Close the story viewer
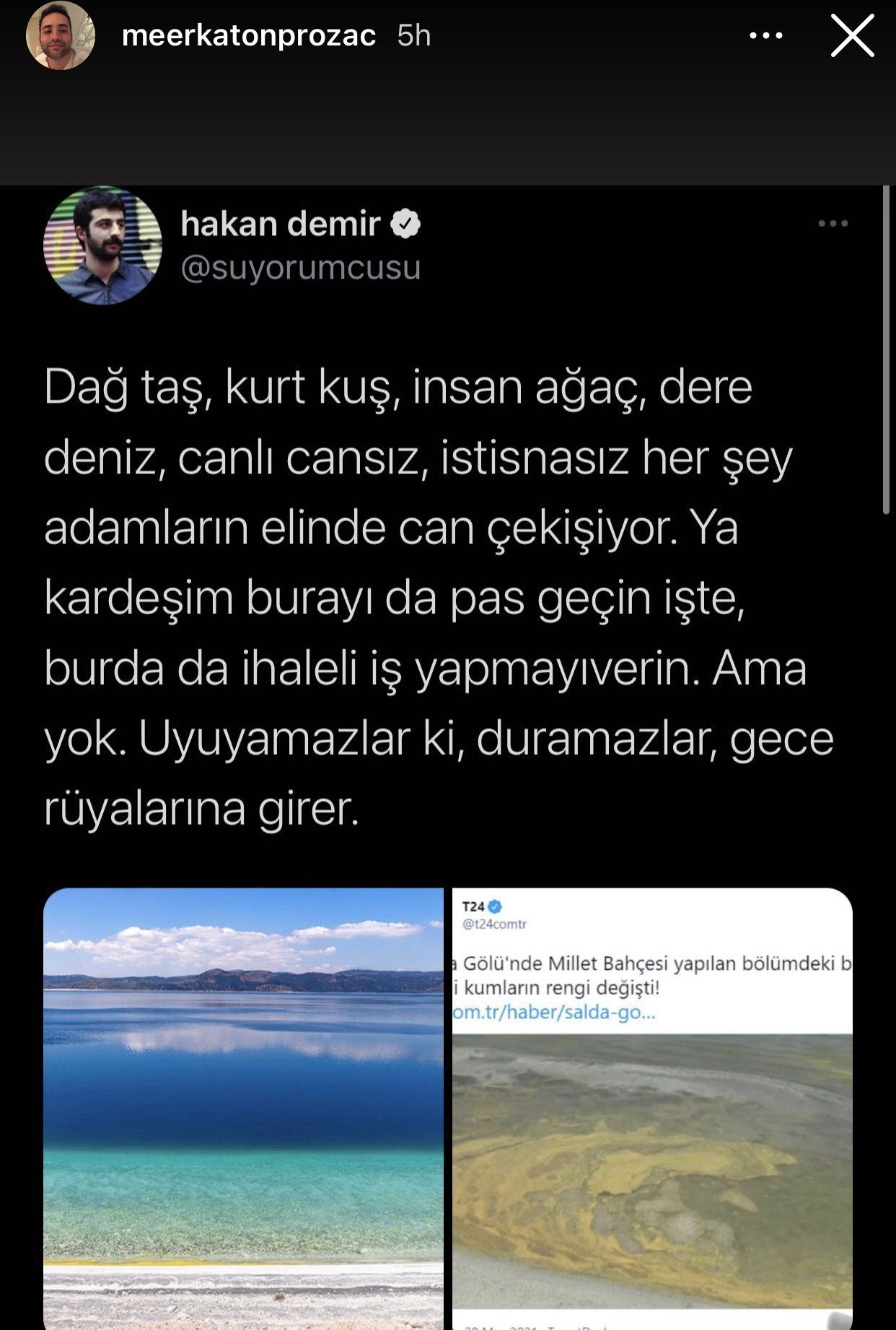This screenshot has width=896, height=1330. coord(852,36)
